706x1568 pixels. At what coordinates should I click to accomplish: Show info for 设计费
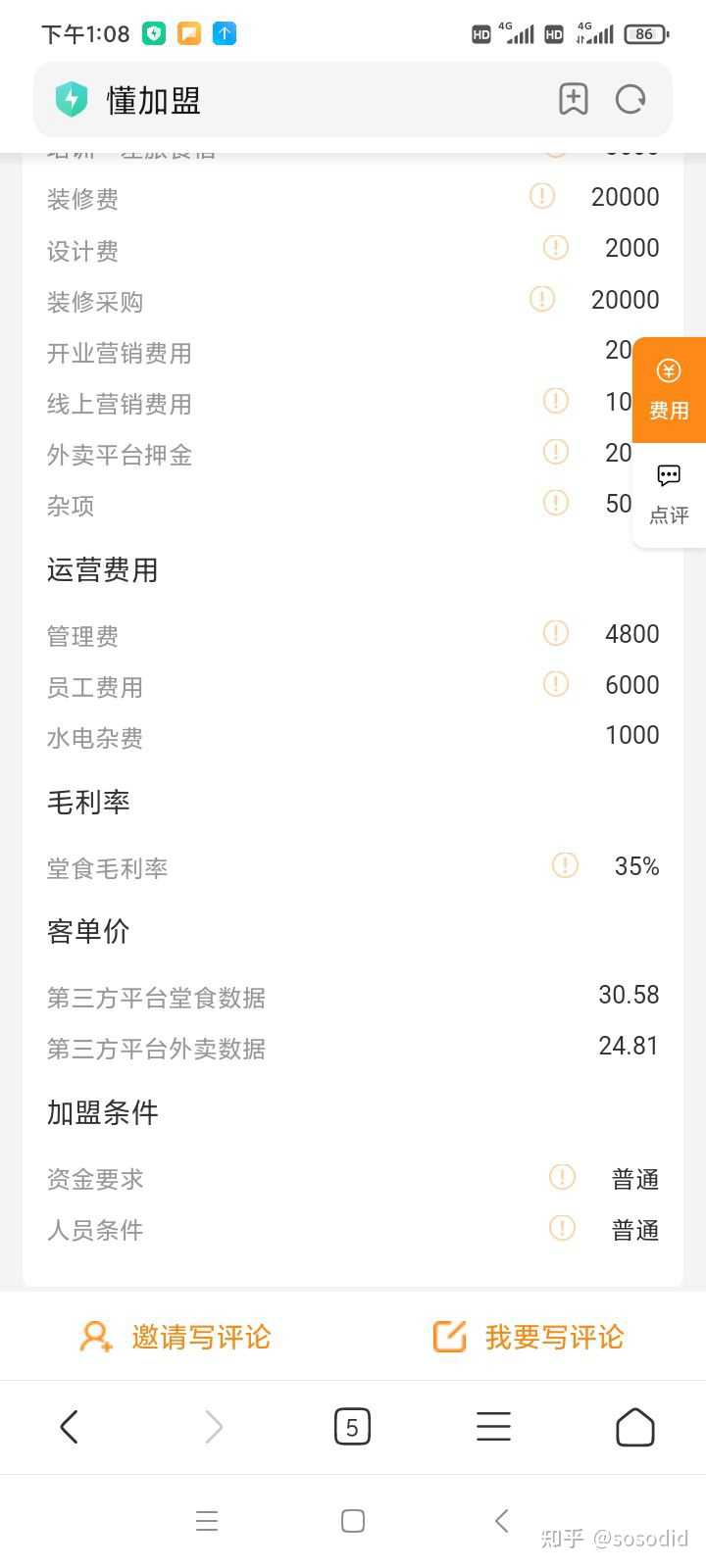pyautogui.click(x=556, y=247)
